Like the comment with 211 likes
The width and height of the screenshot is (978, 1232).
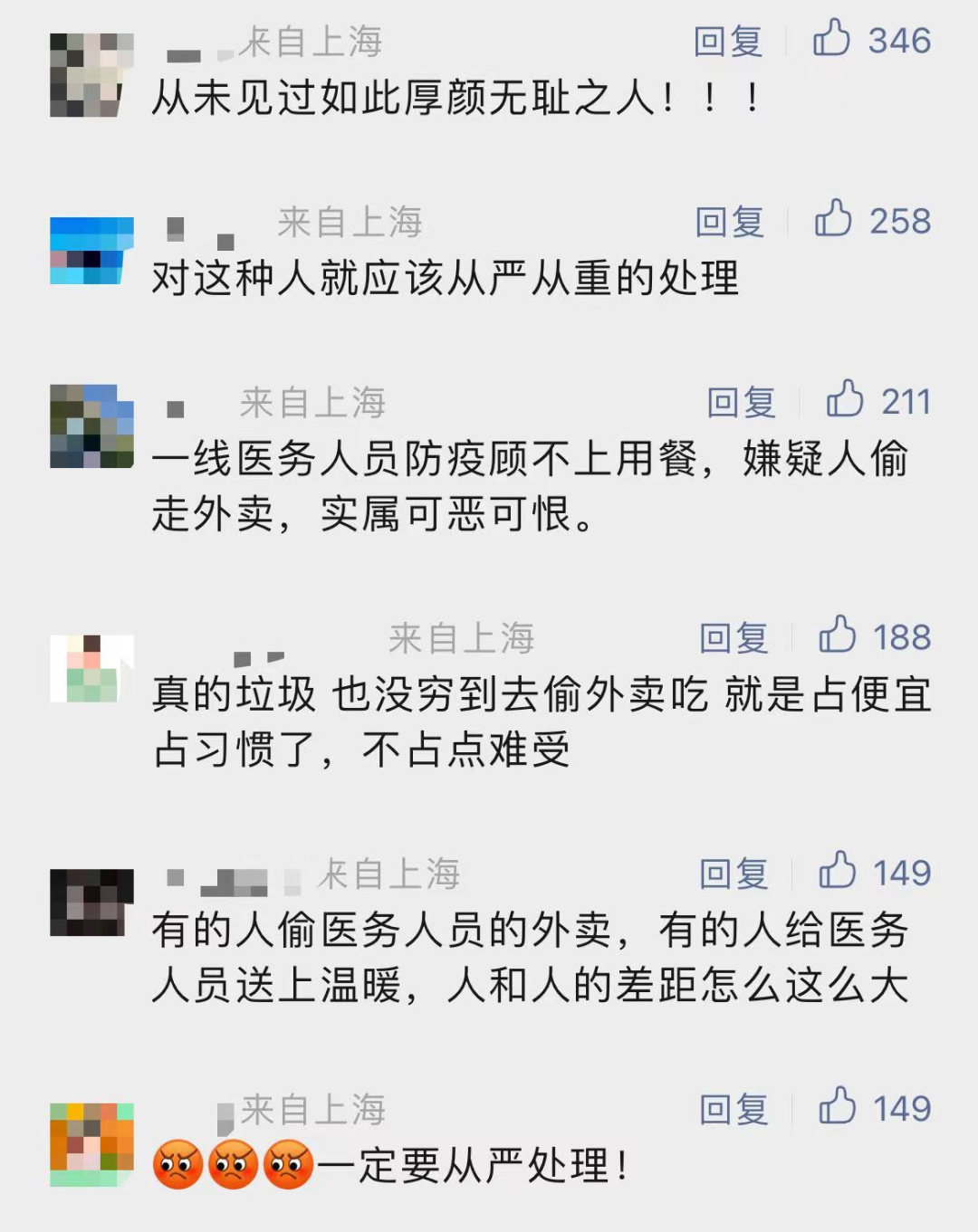tap(844, 400)
